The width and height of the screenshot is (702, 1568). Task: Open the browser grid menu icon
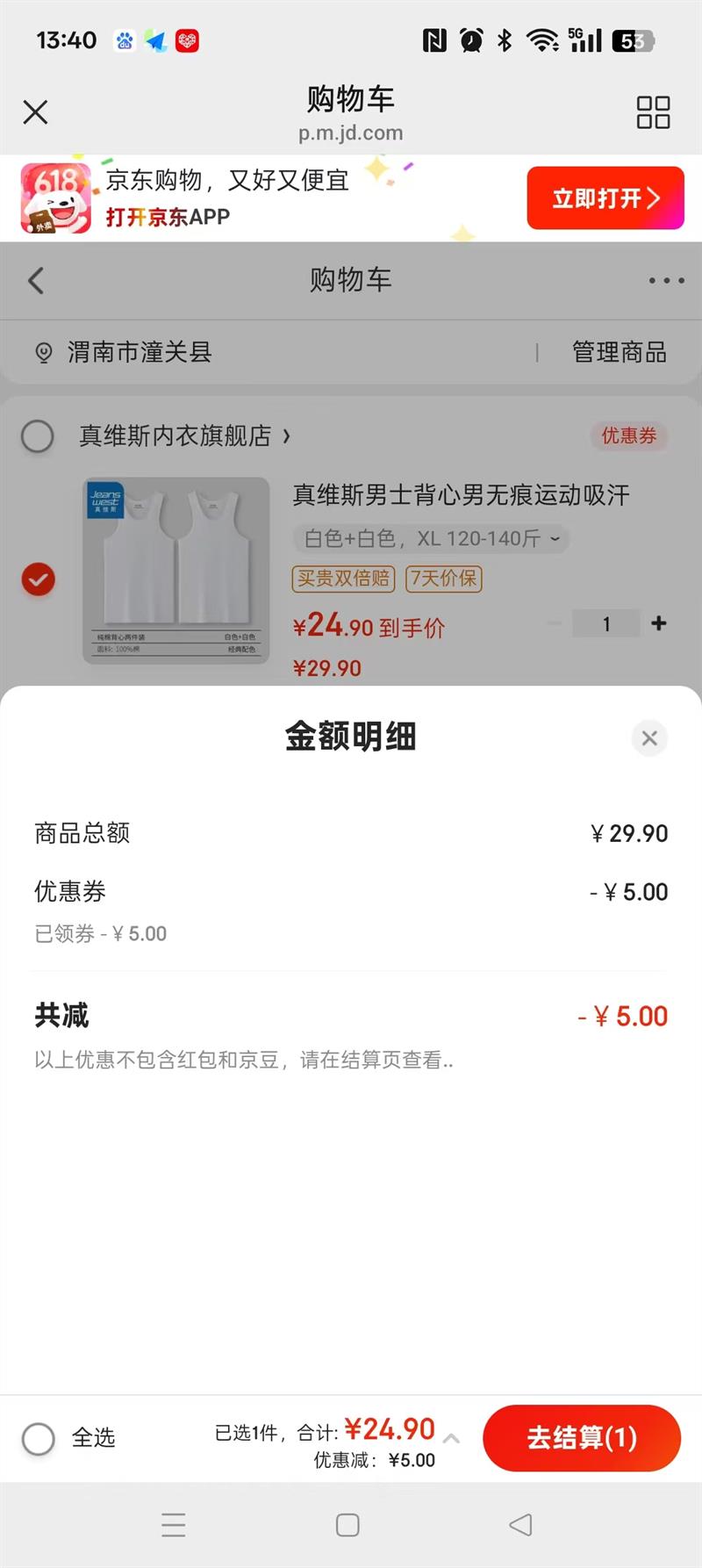click(x=653, y=112)
